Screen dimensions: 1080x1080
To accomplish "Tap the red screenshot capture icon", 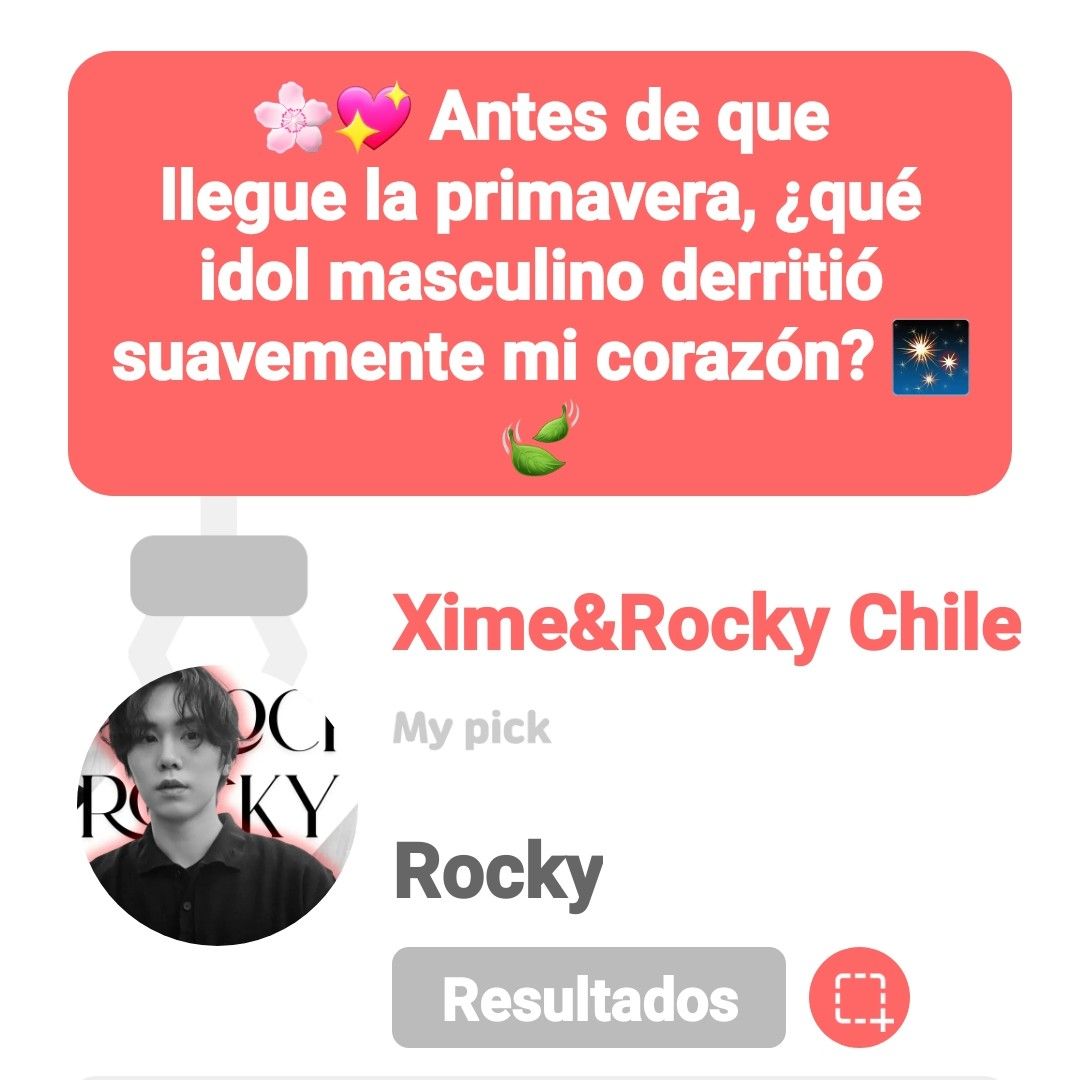I will point(858,997).
